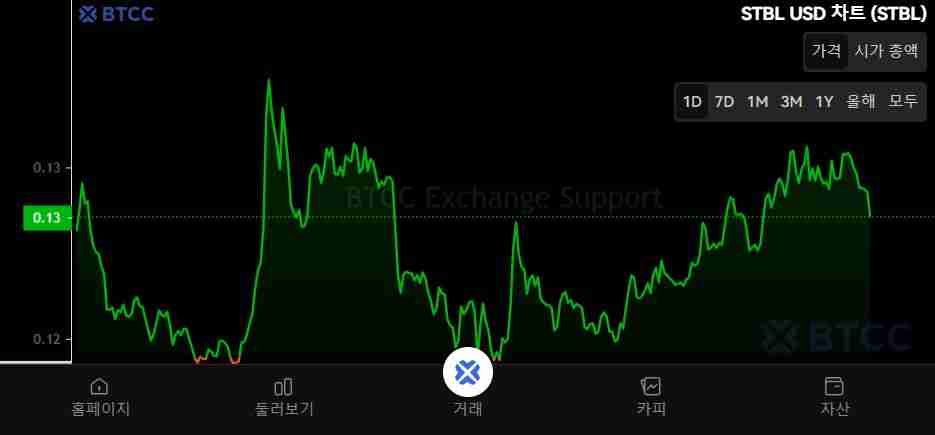Switch to the 카피 tab
The image size is (935, 435).
651,396
